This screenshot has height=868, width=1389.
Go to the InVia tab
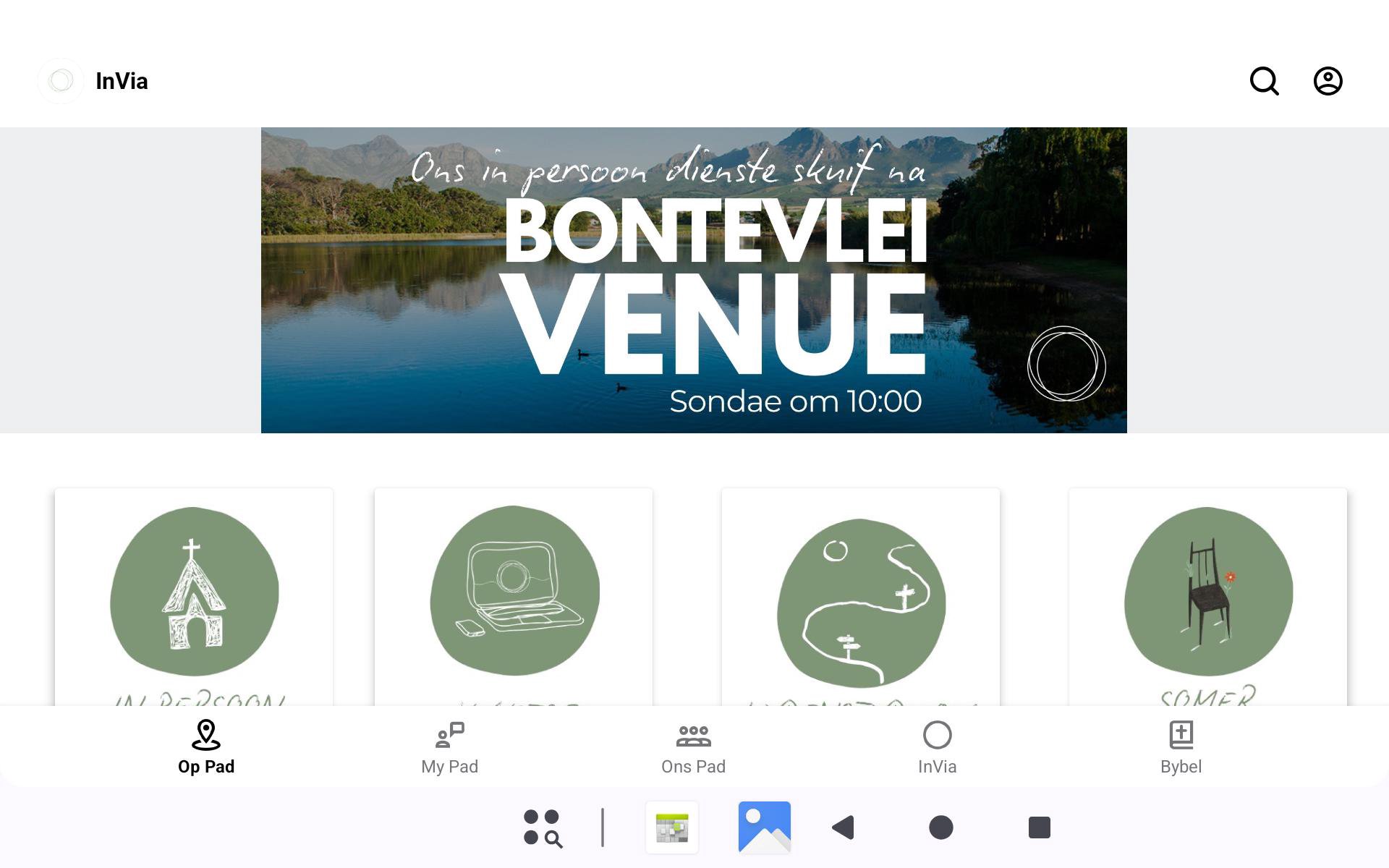pos(937,747)
